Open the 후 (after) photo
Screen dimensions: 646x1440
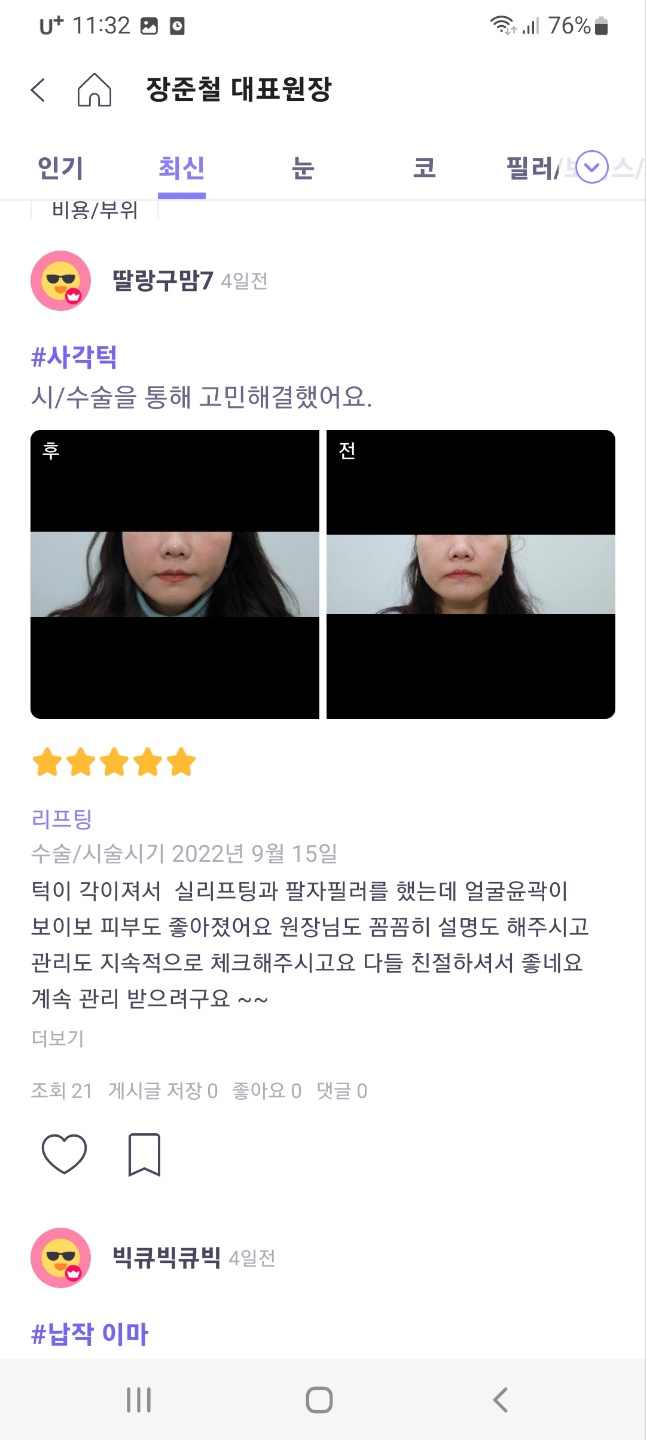175,574
